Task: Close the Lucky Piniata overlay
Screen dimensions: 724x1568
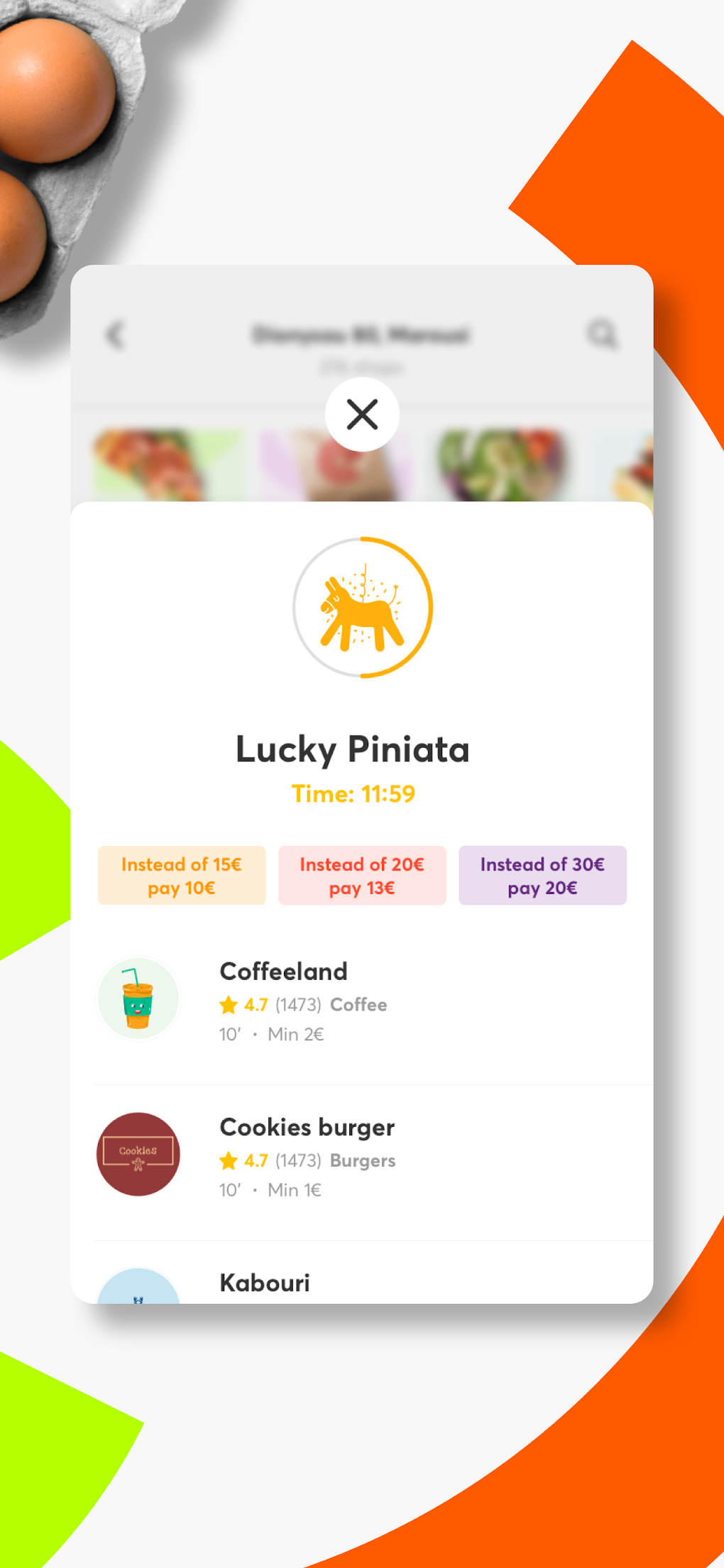Action: (x=362, y=414)
